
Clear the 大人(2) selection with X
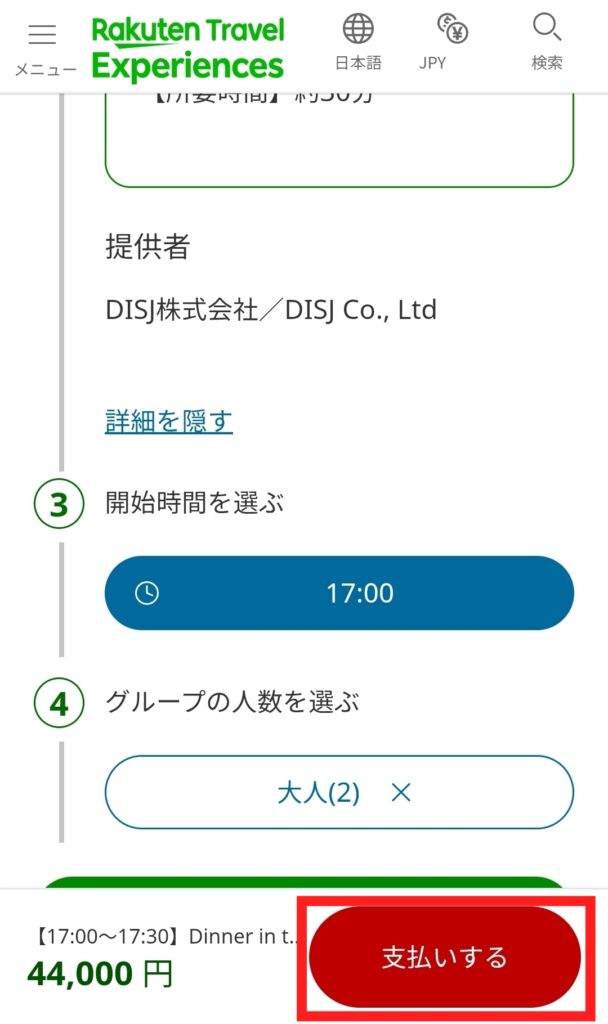click(x=401, y=793)
